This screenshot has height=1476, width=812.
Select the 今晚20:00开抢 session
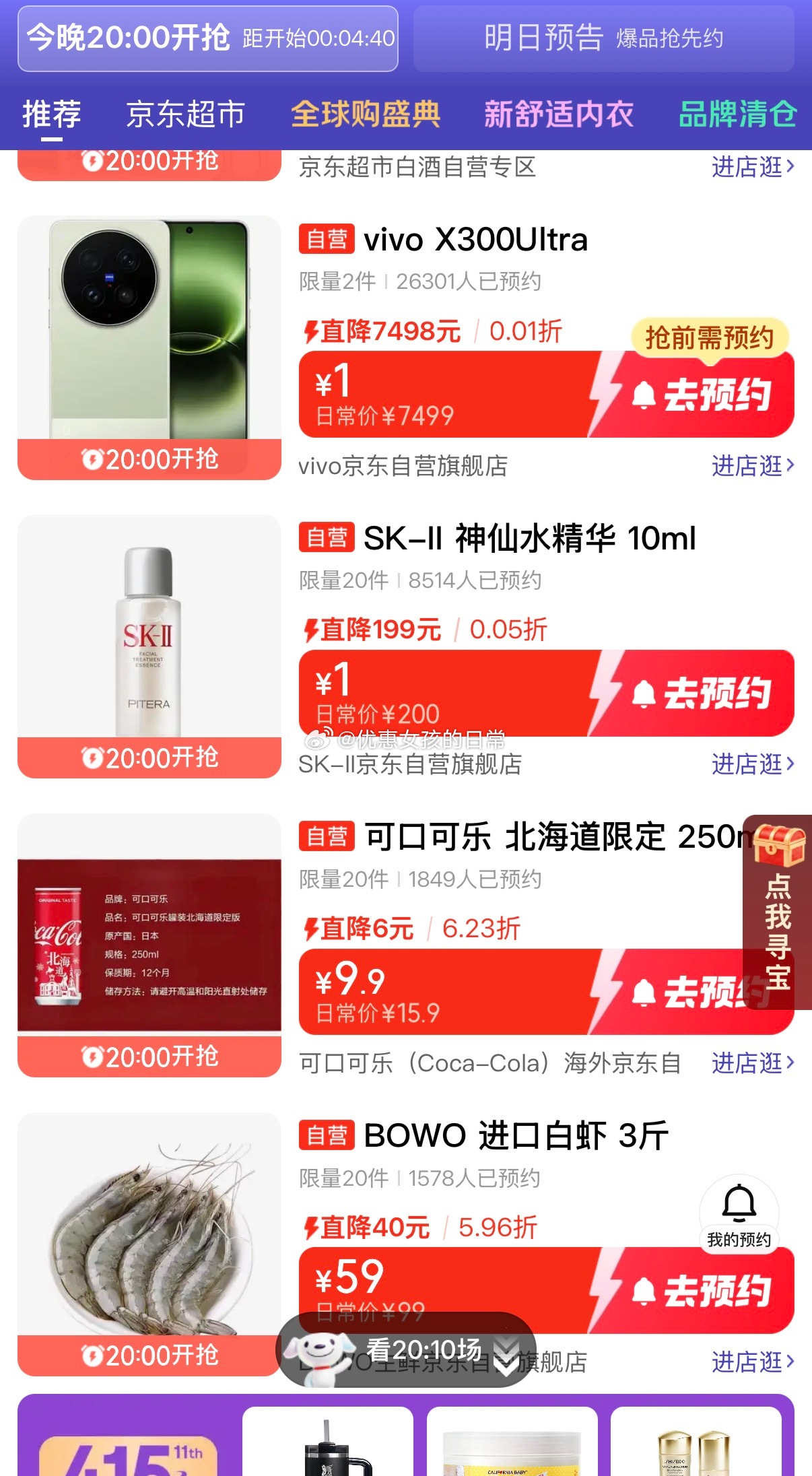tap(208, 38)
